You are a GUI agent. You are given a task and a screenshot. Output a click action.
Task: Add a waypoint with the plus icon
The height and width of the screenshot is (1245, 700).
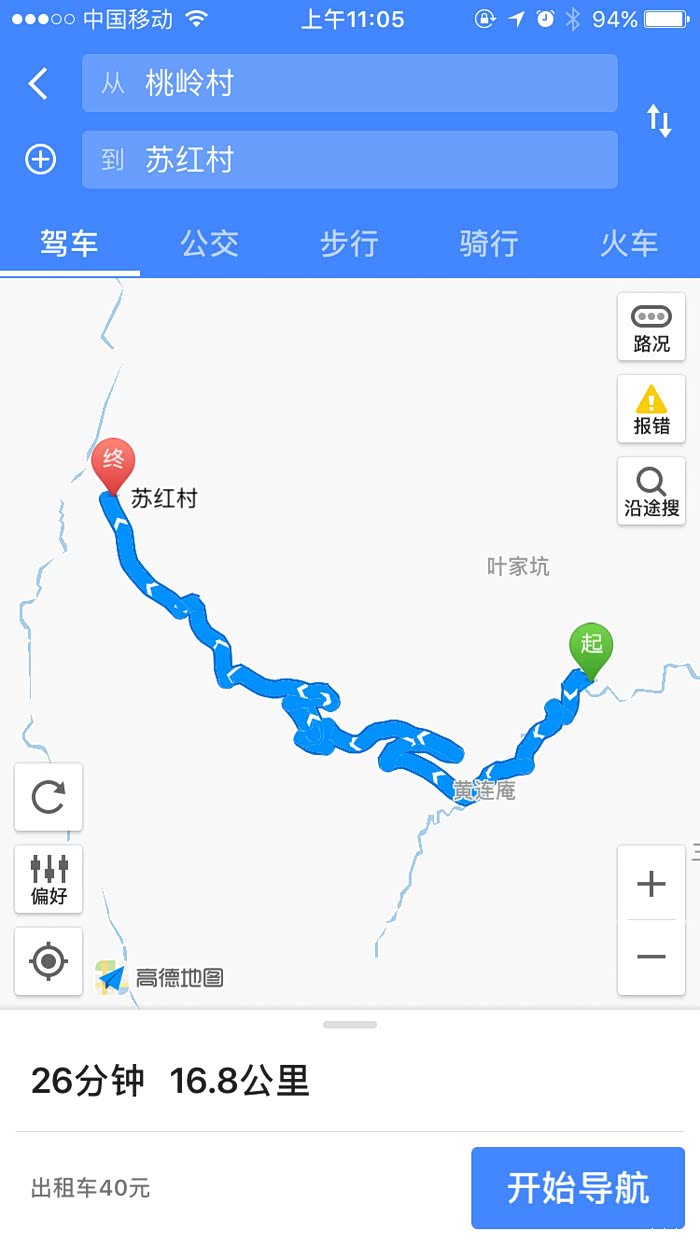pos(41,160)
